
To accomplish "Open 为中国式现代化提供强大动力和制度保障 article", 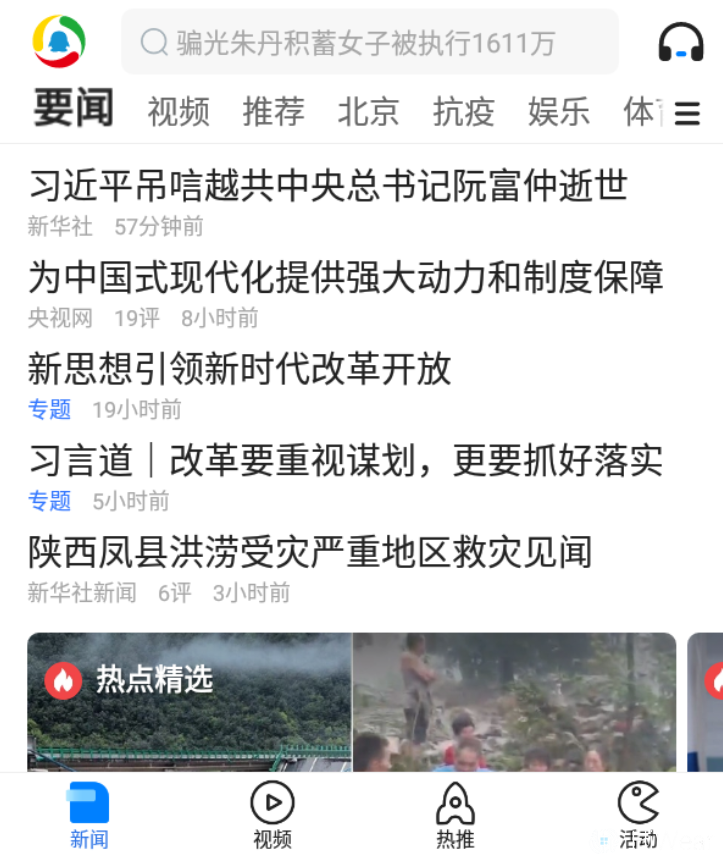I will coord(345,277).
